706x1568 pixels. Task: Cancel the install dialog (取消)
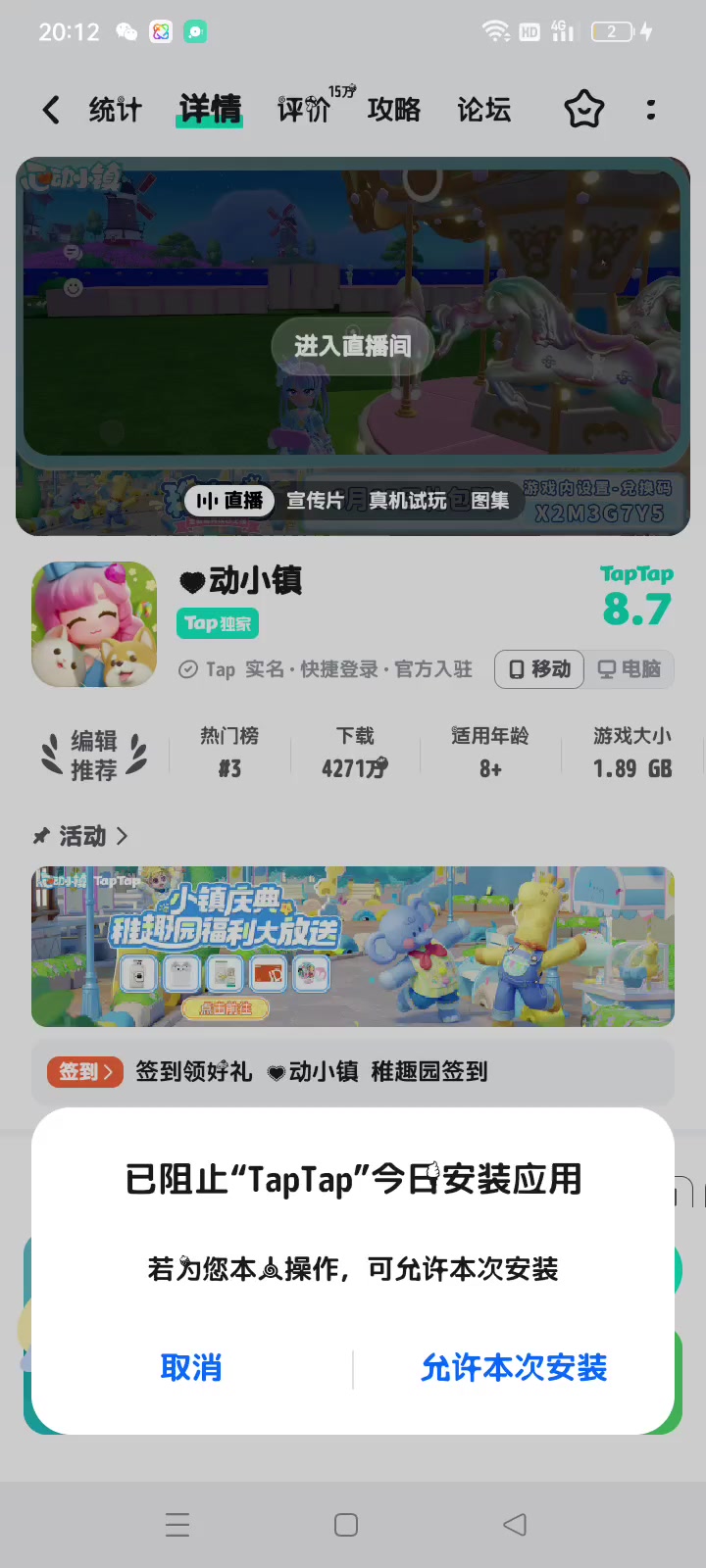point(191,1367)
